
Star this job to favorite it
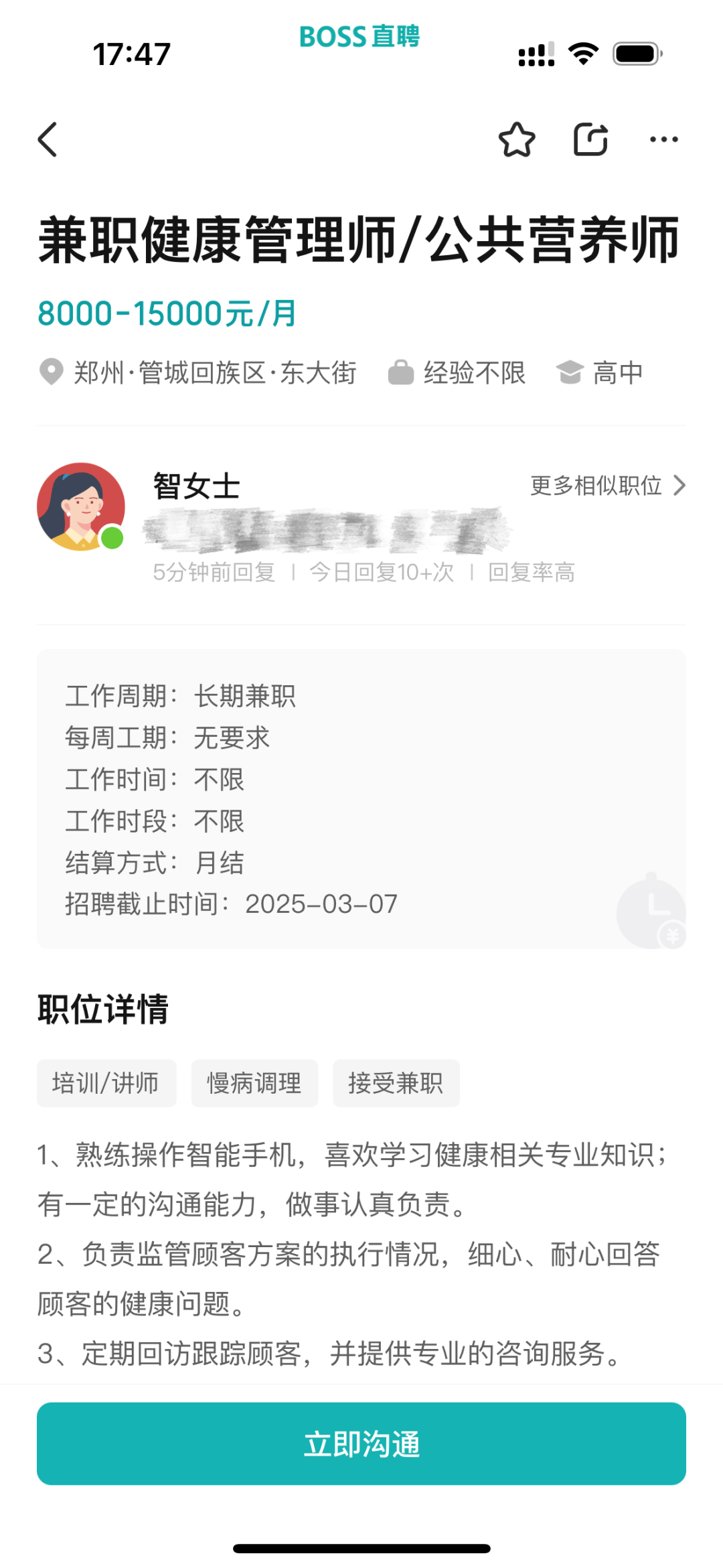517,139
